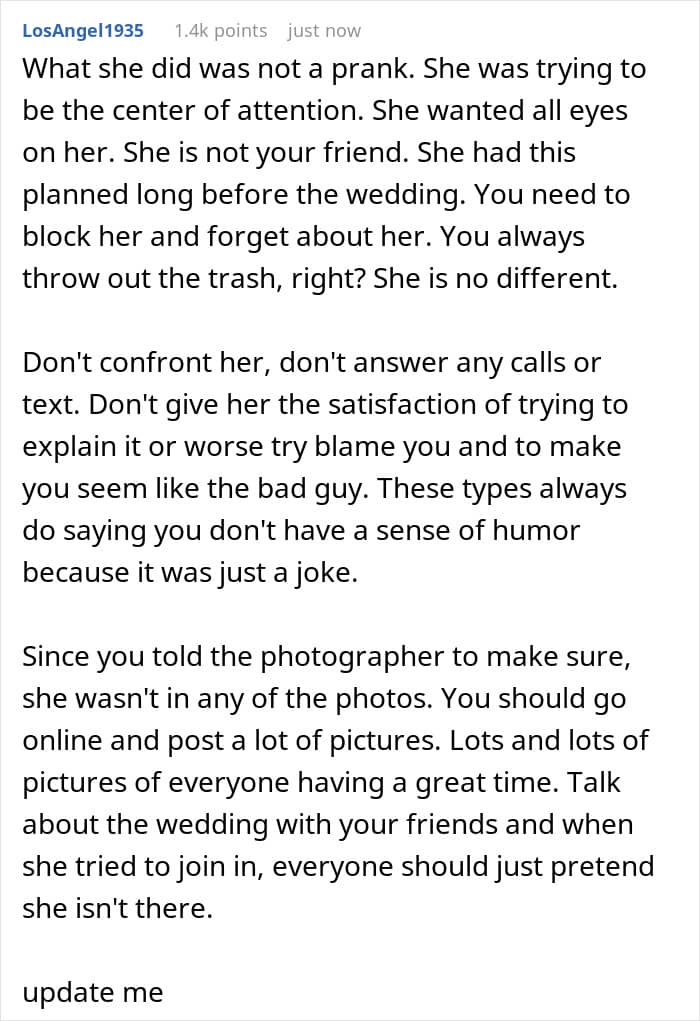The image size is (700, 1021).
Task: Open LosAngel1935's user profile
Action: (83, 31)
